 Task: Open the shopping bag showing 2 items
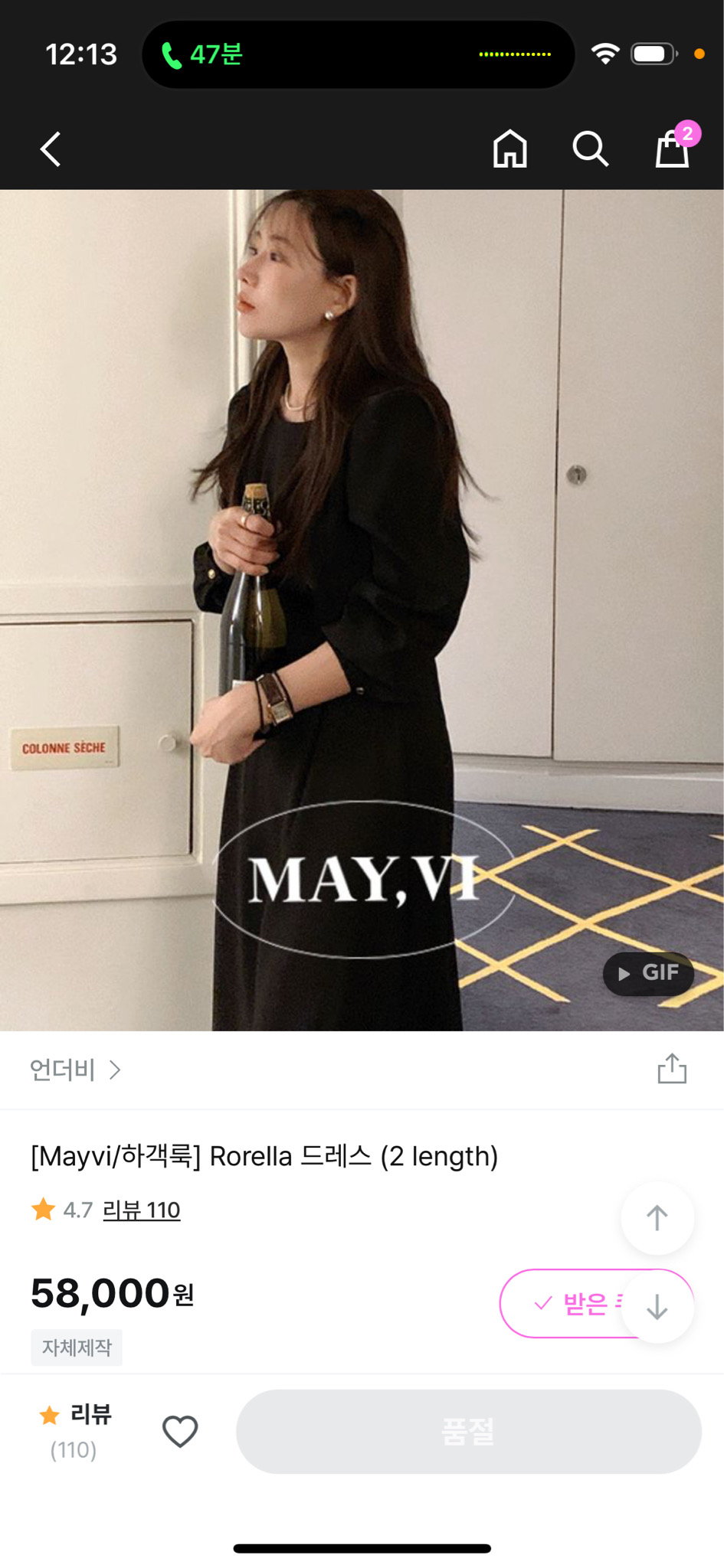pos(670,149)
